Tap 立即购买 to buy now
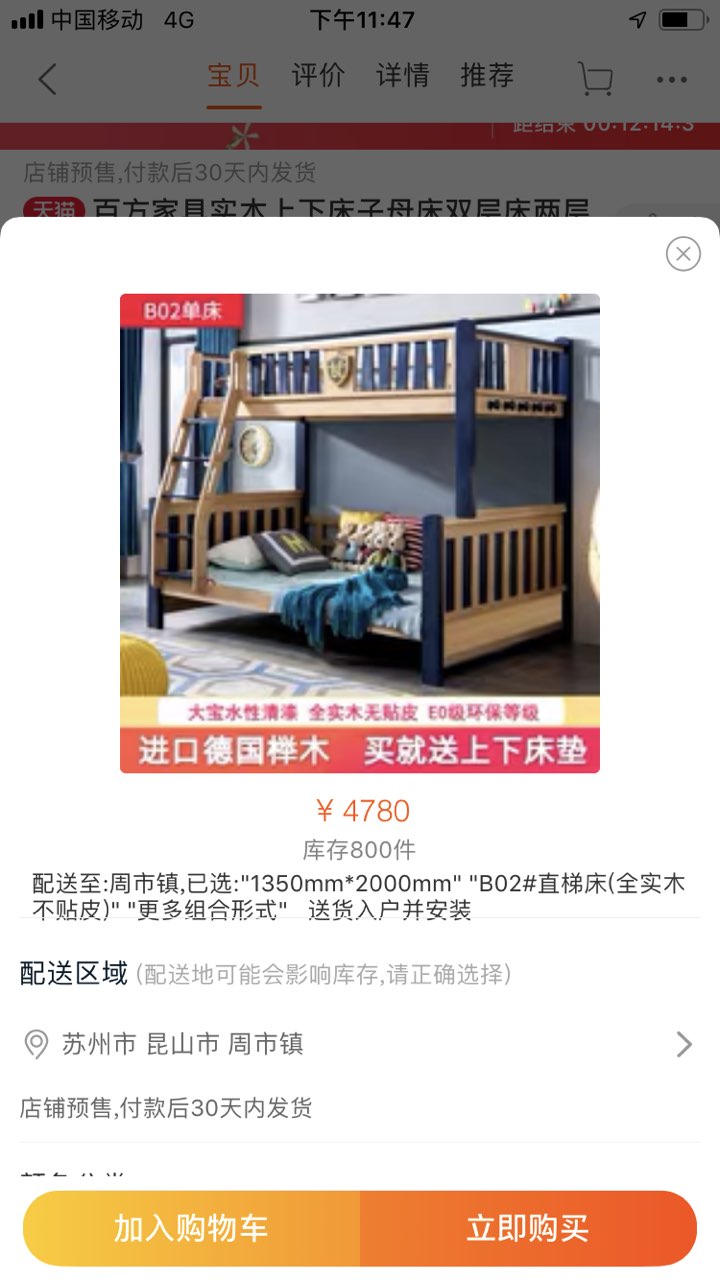Image resolution: width=720 pixels, height=1280 pixels. [528, 1228]
